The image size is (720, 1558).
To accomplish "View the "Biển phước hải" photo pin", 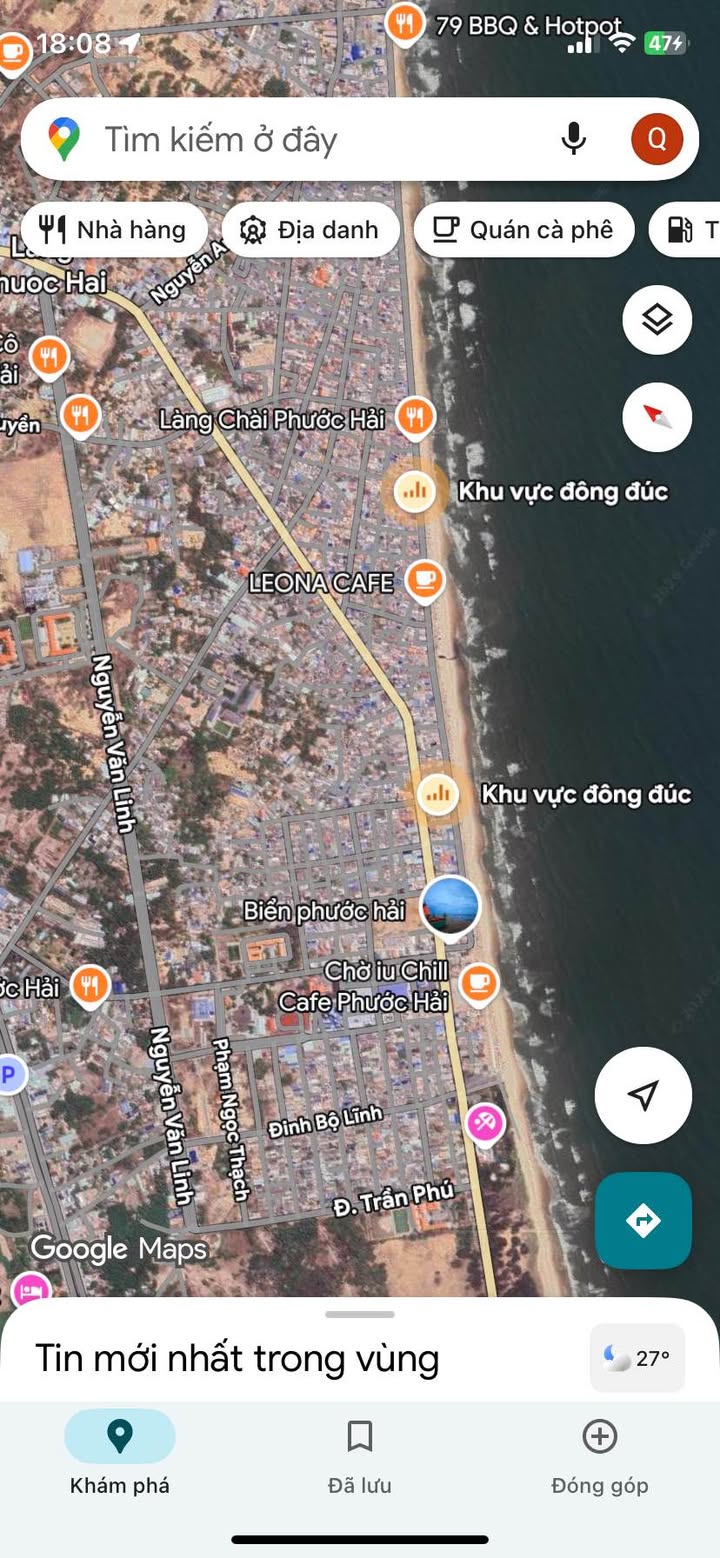I will pos(450,906).
